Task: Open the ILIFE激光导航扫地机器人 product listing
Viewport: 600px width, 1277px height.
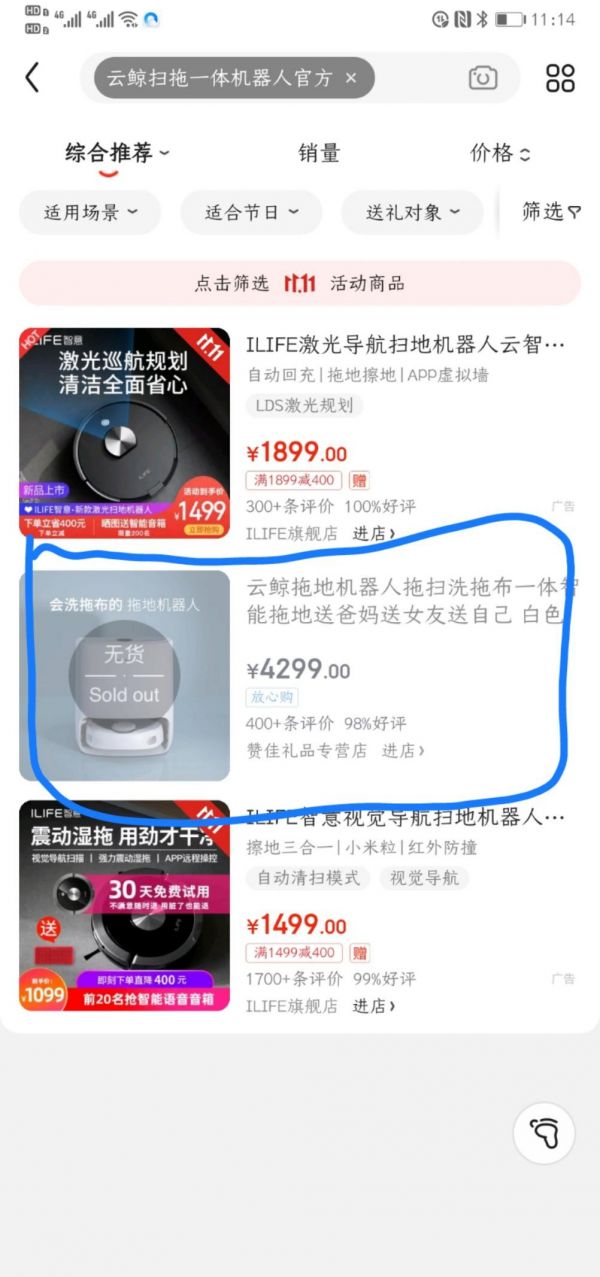Action: click(405, 346)
